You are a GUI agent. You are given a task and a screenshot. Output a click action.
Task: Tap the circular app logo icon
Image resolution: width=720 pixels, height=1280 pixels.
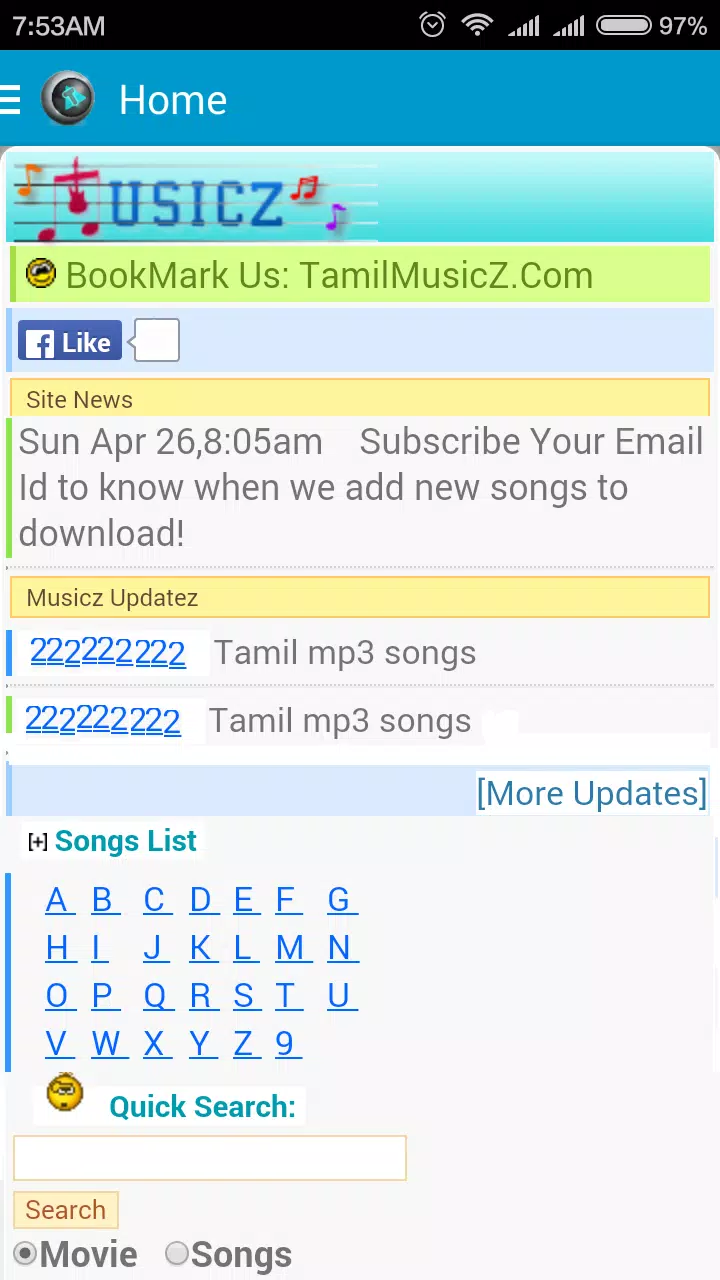pos(67,97)
